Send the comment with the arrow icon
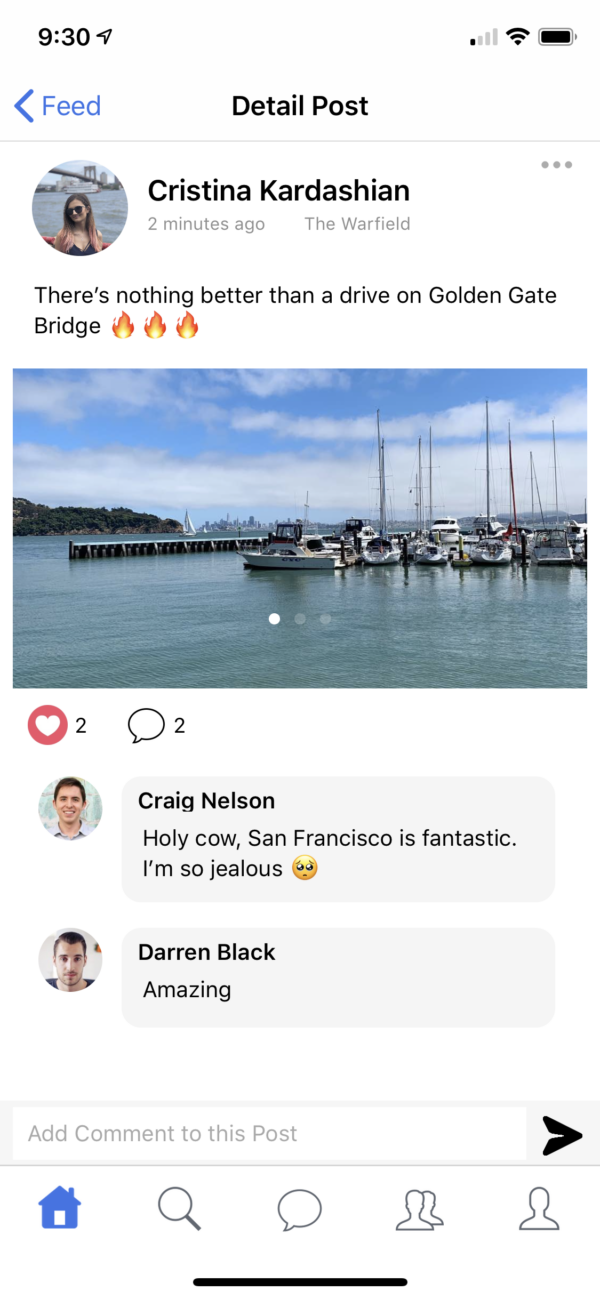 562,1135
